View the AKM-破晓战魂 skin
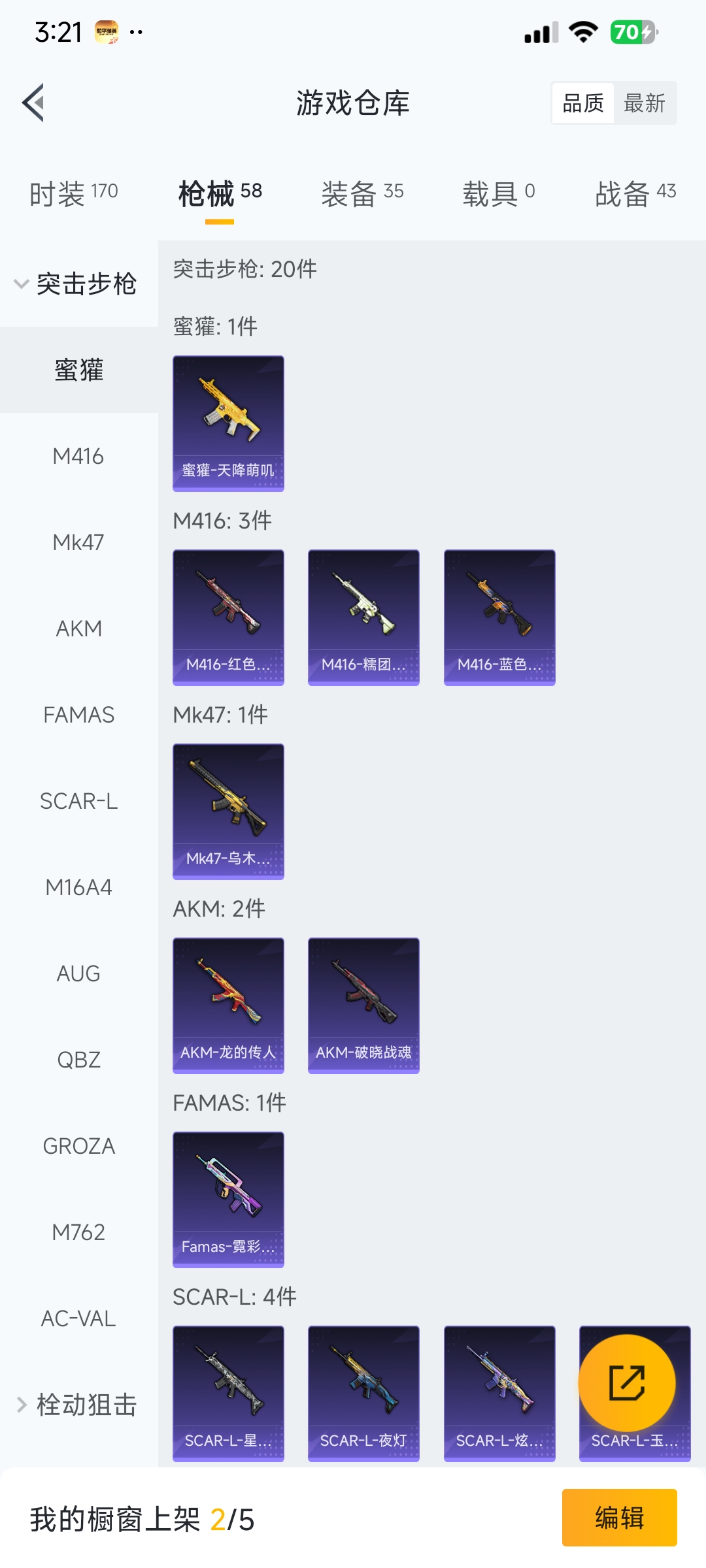Viewport: 706px width, 1568px height. (363, 1005)
